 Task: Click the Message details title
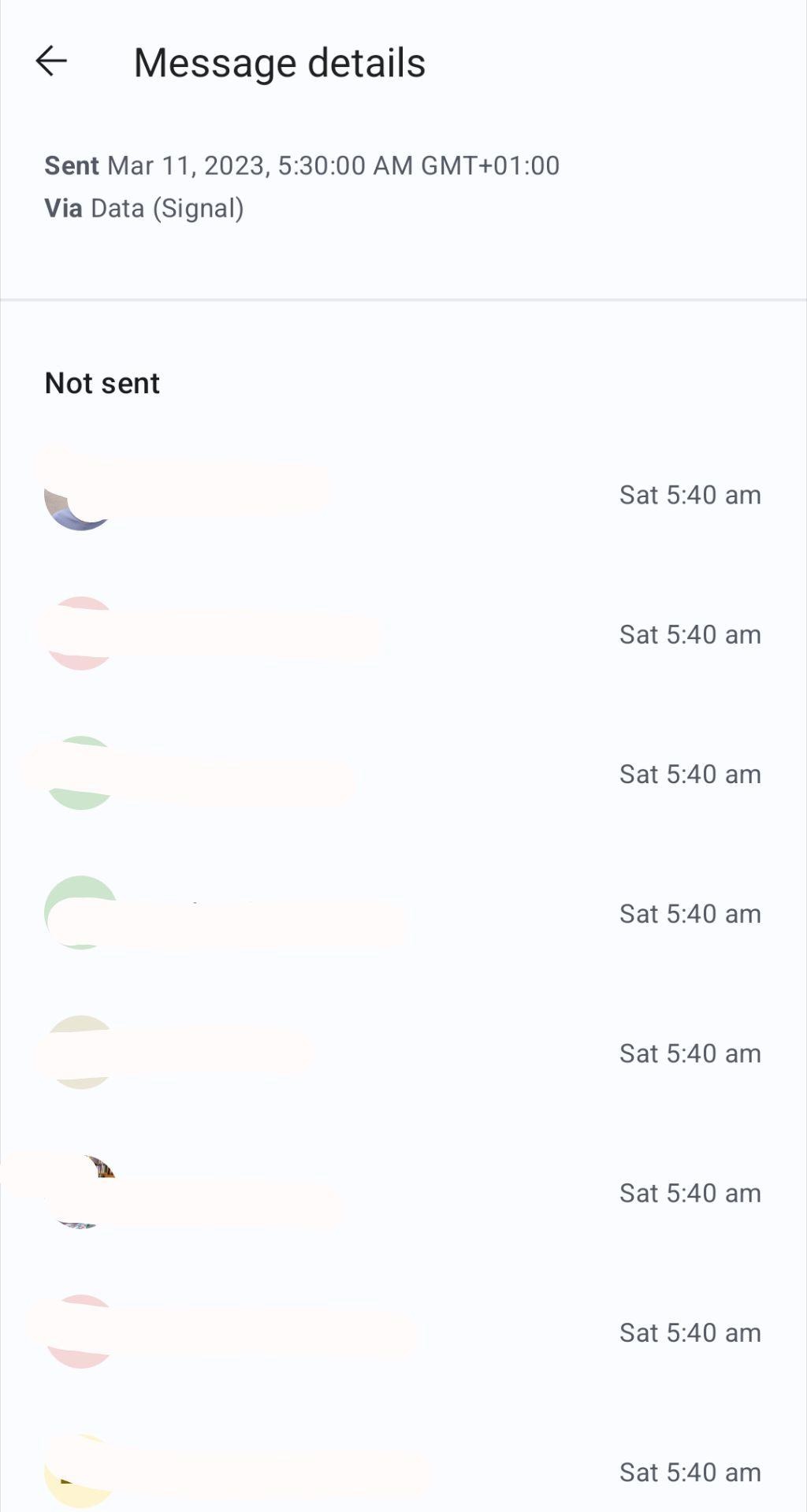[x=279, y=62]
